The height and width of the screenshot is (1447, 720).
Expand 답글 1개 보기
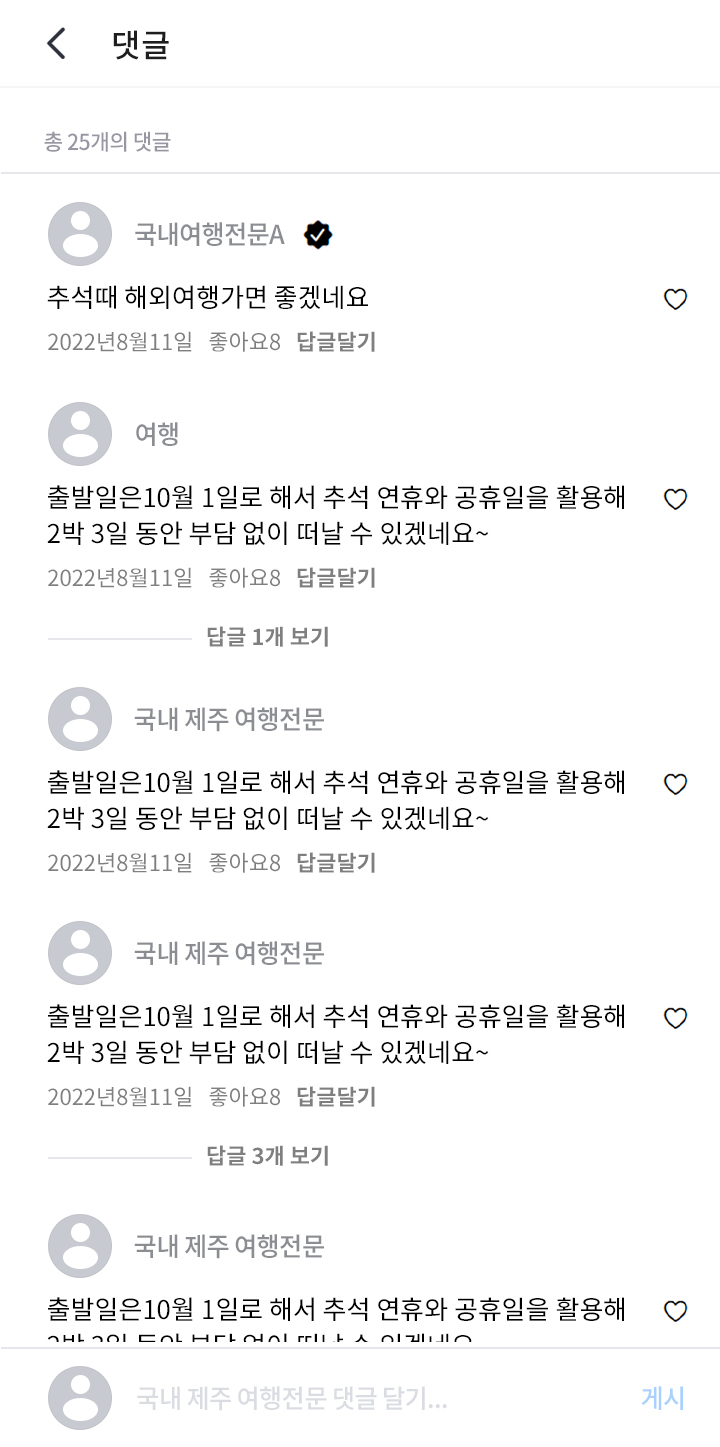[267, 637]
